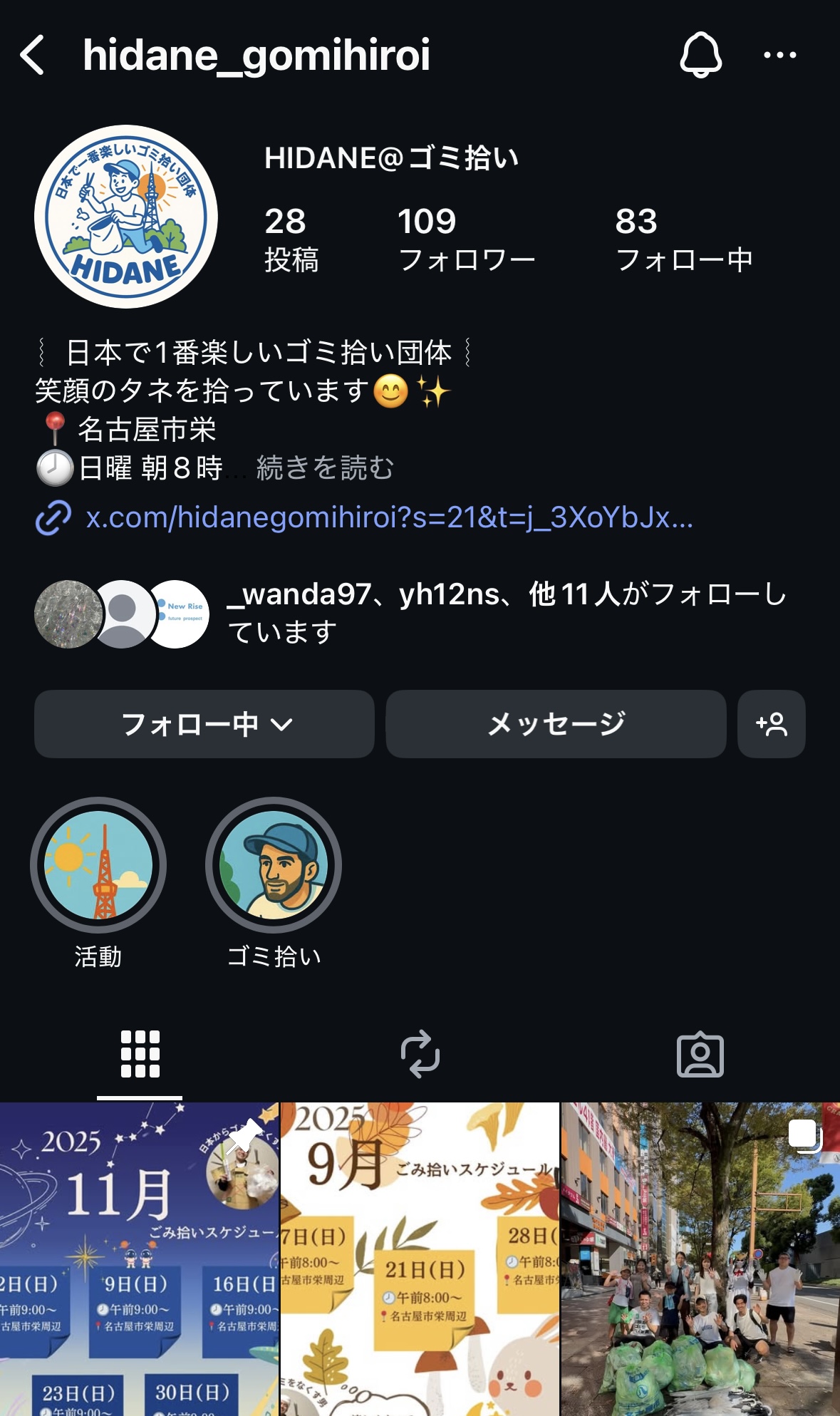Open the street group photo post
Viewport: 840px width, 1416px height.
coord(700,1259)
